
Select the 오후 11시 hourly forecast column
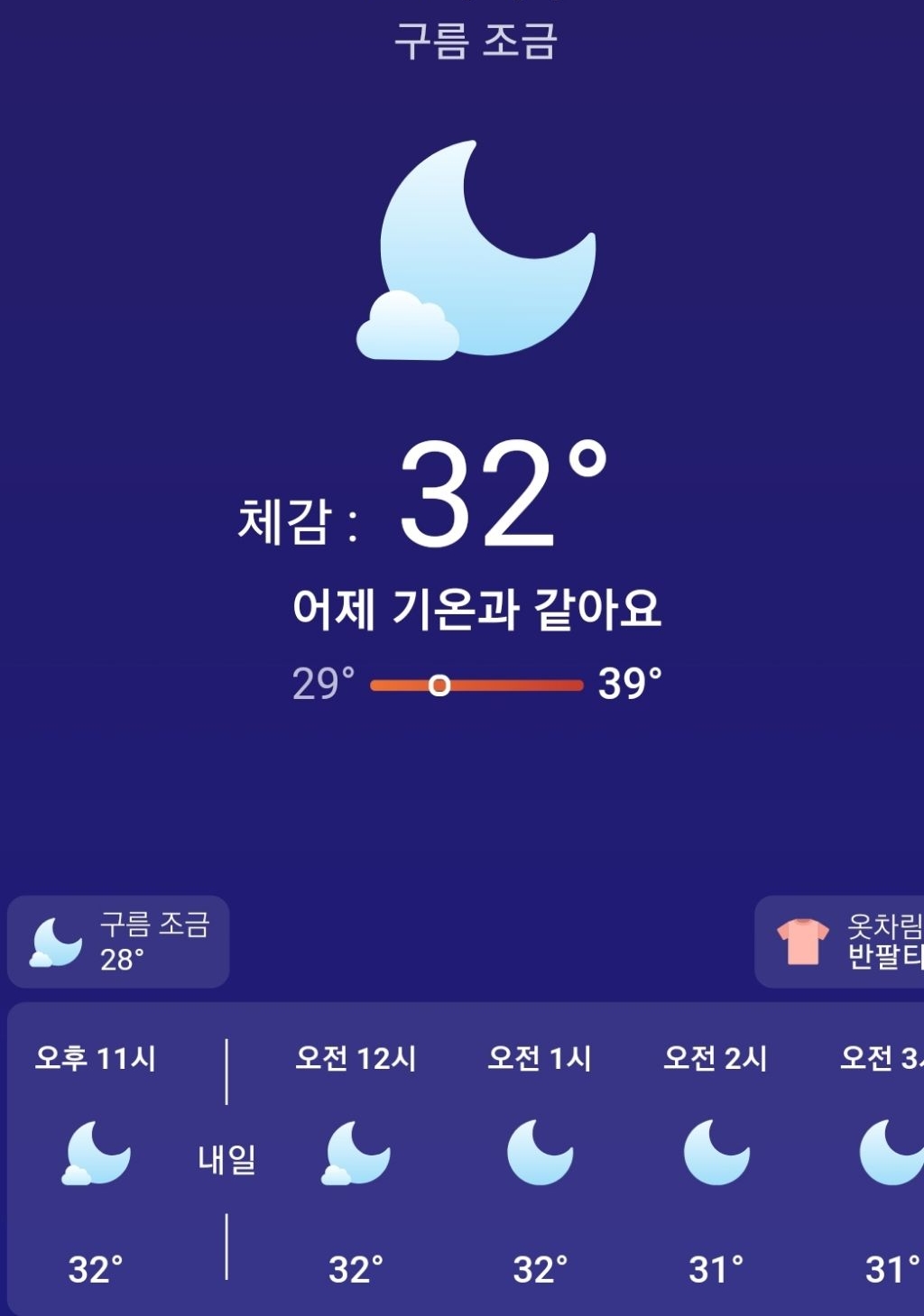[x=94, y=1061]
